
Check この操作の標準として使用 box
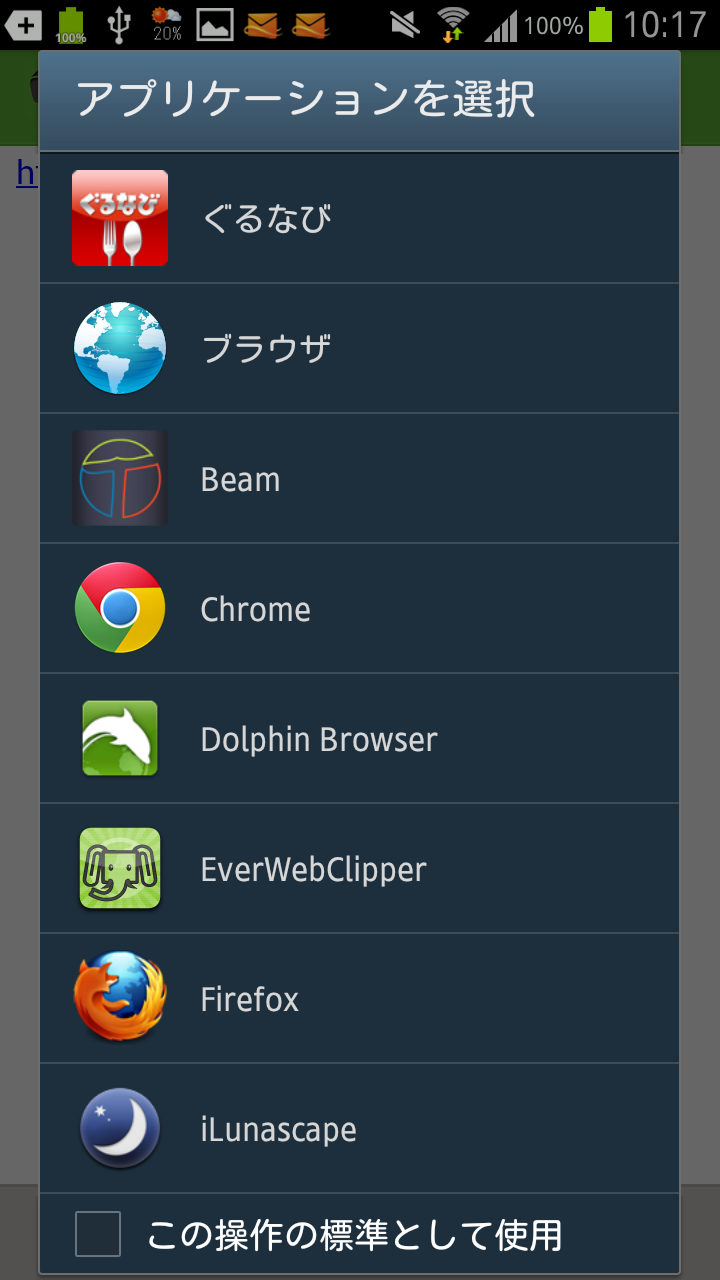coord(98,1234)
